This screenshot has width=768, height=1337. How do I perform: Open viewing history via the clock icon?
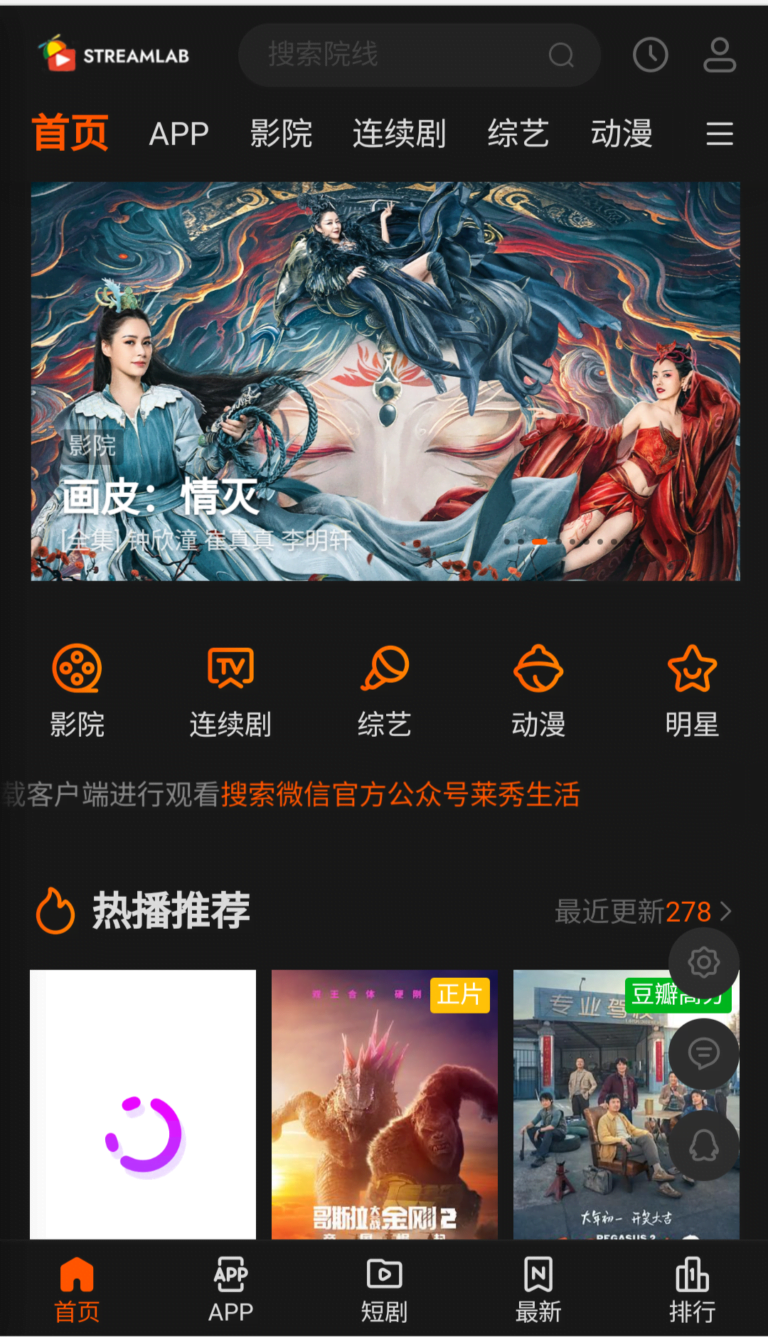click(x=651, y=55)
